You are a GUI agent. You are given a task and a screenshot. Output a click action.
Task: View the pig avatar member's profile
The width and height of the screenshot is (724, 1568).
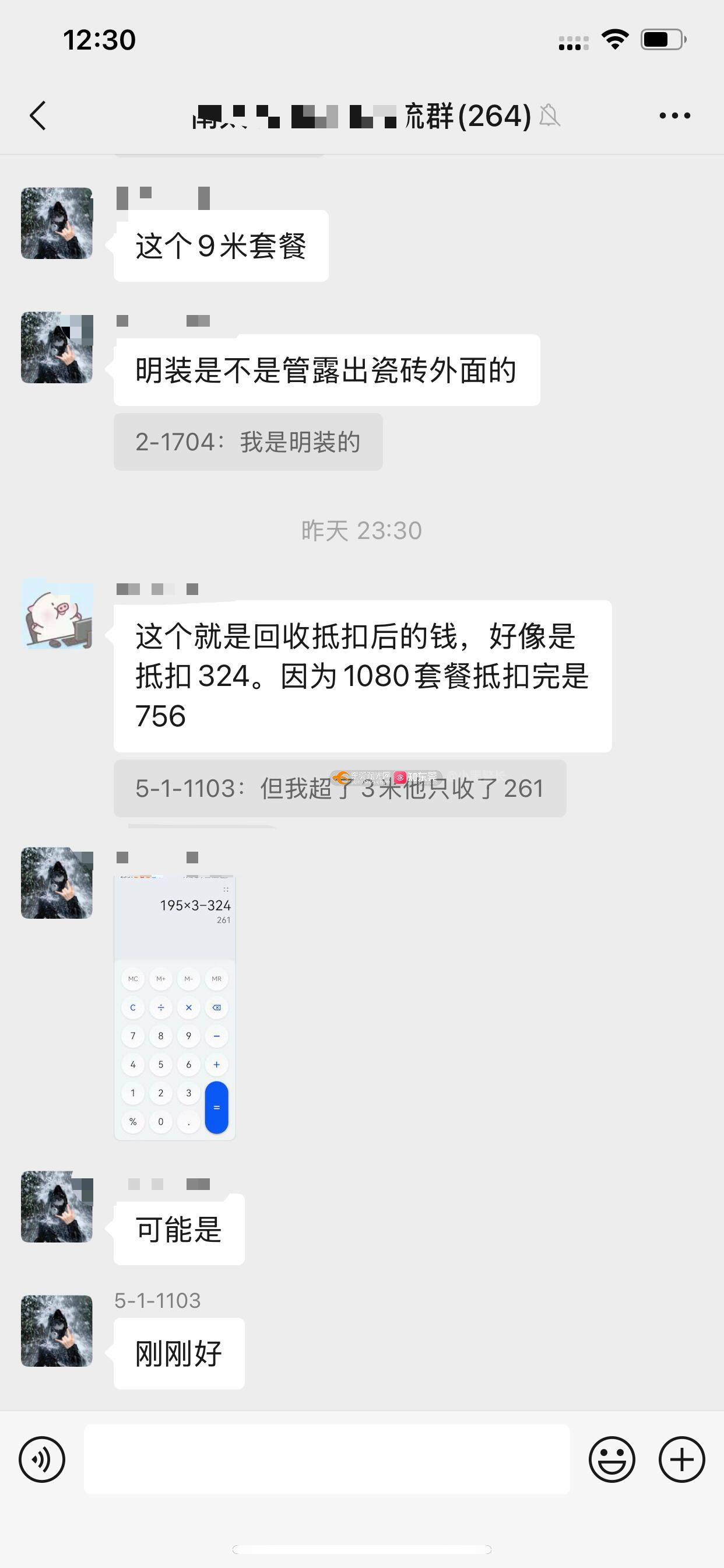(57, 614)
